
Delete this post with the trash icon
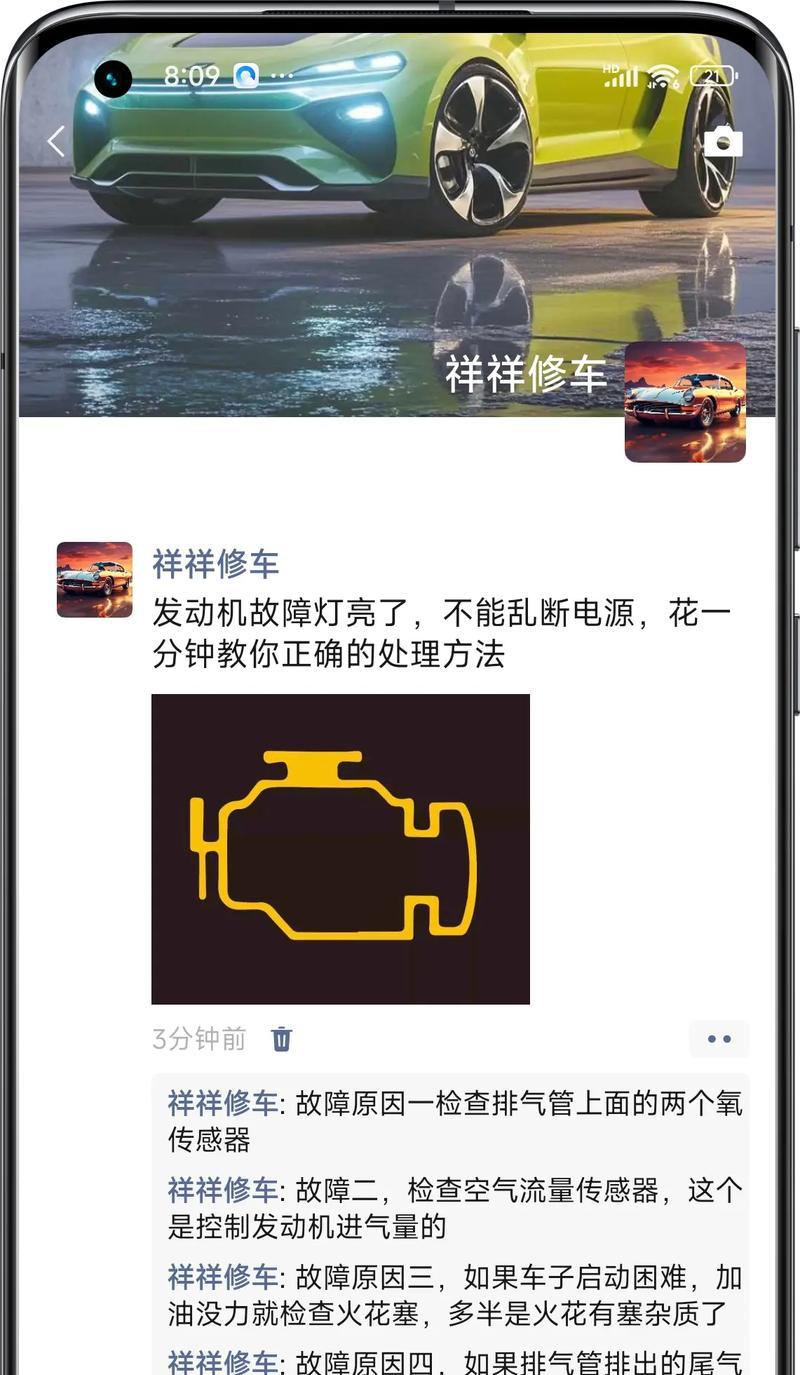pos(282,1039)
